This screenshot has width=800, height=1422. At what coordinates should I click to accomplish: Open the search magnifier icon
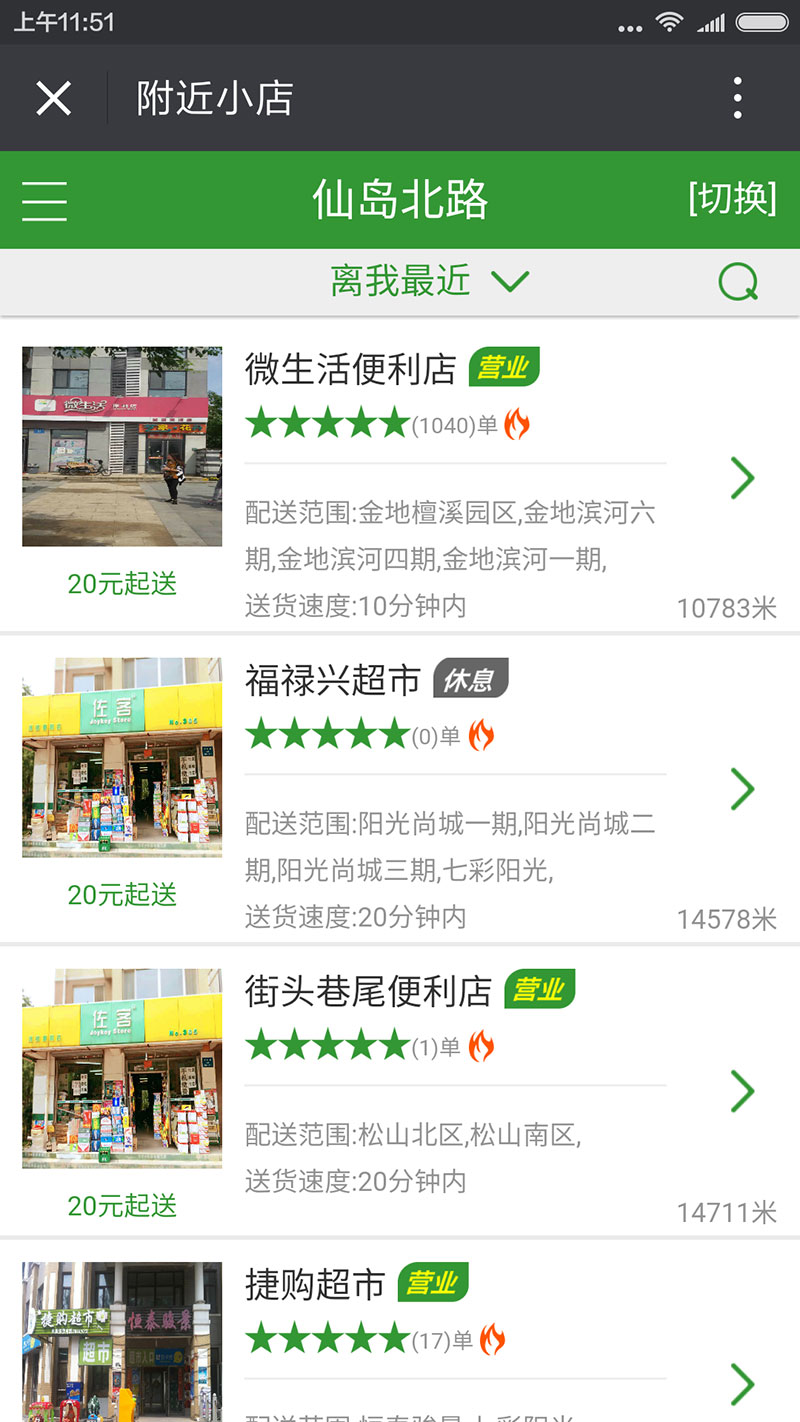[738, 281]
